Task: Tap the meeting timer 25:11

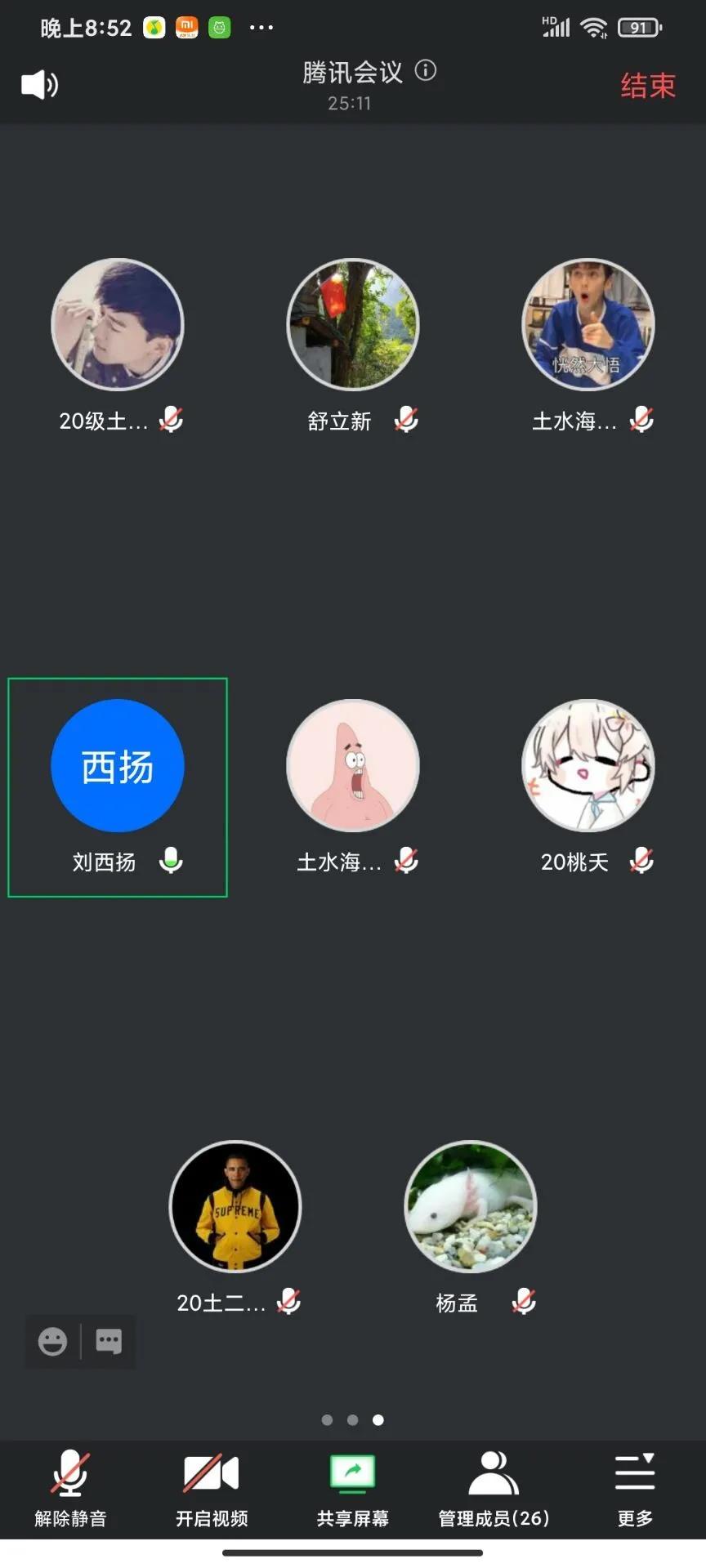Action: pos(351,103)
